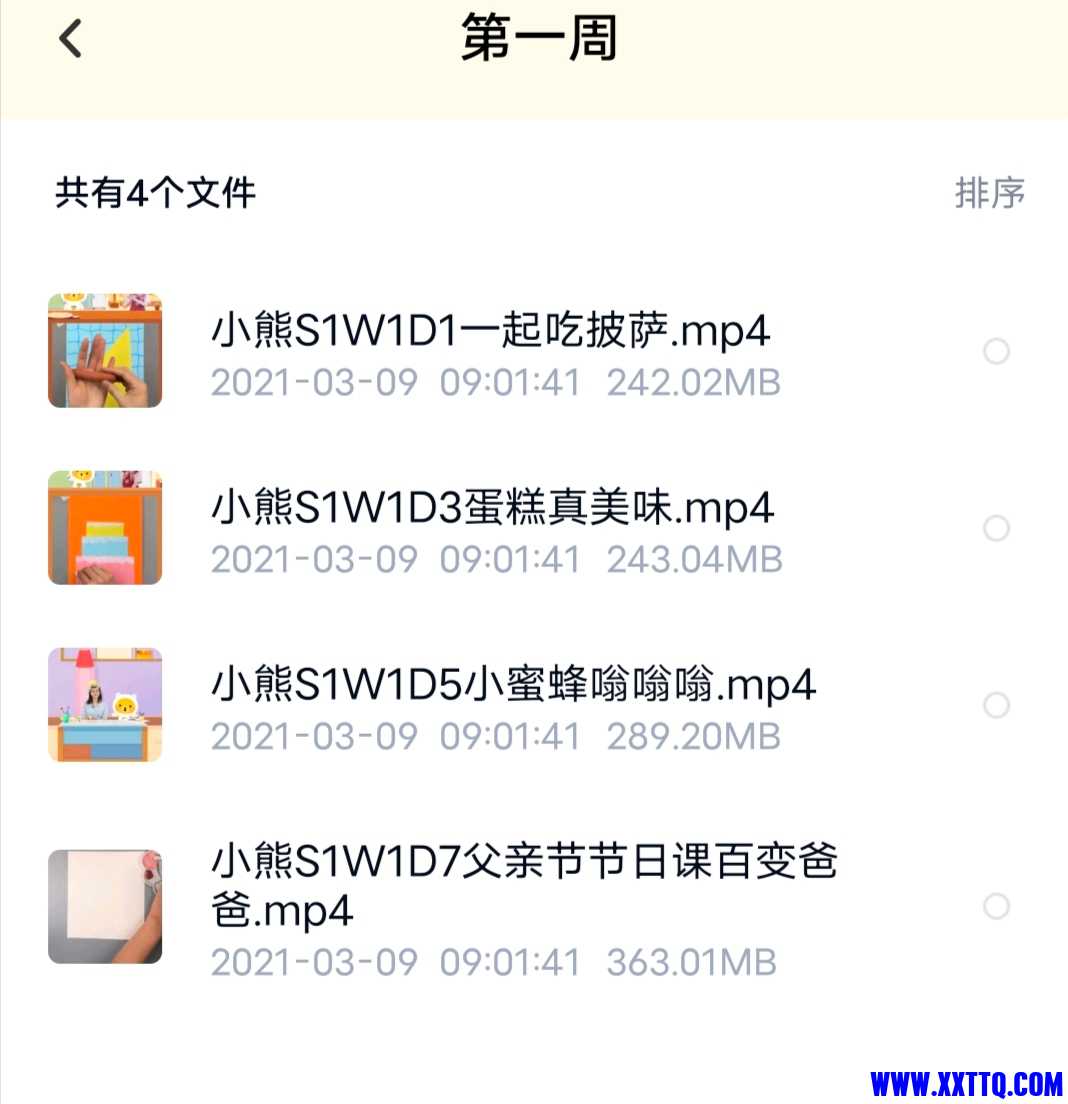Select the 一起吃披萨 file radio button
The height and width of the screenshot is (1104, 1068).
[996, 351]
